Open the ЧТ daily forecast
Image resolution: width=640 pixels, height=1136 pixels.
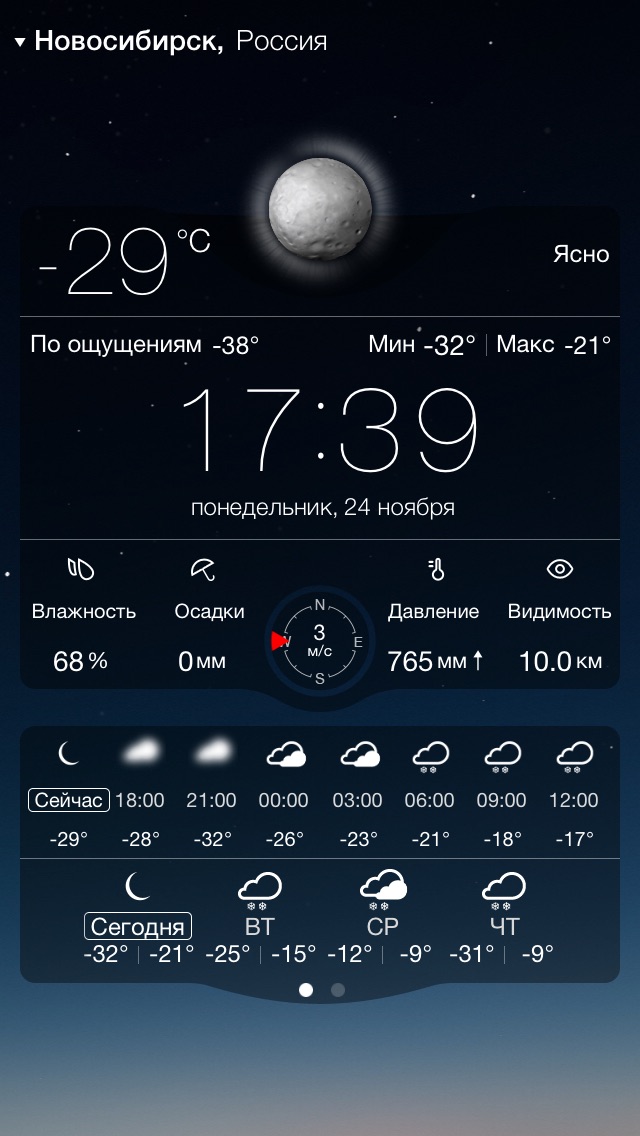click(x=504, y=925)
